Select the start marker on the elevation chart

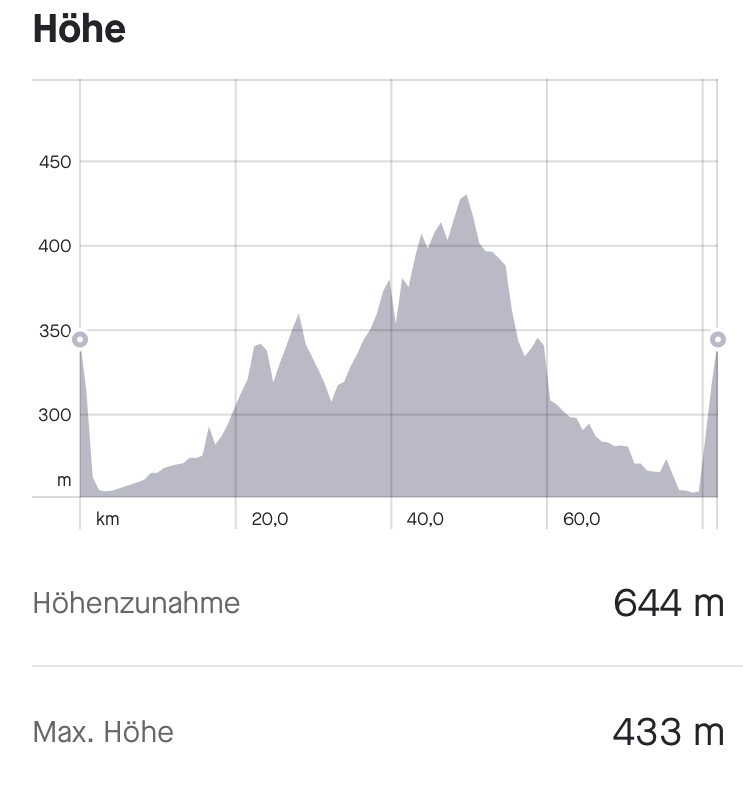(80, 340)
